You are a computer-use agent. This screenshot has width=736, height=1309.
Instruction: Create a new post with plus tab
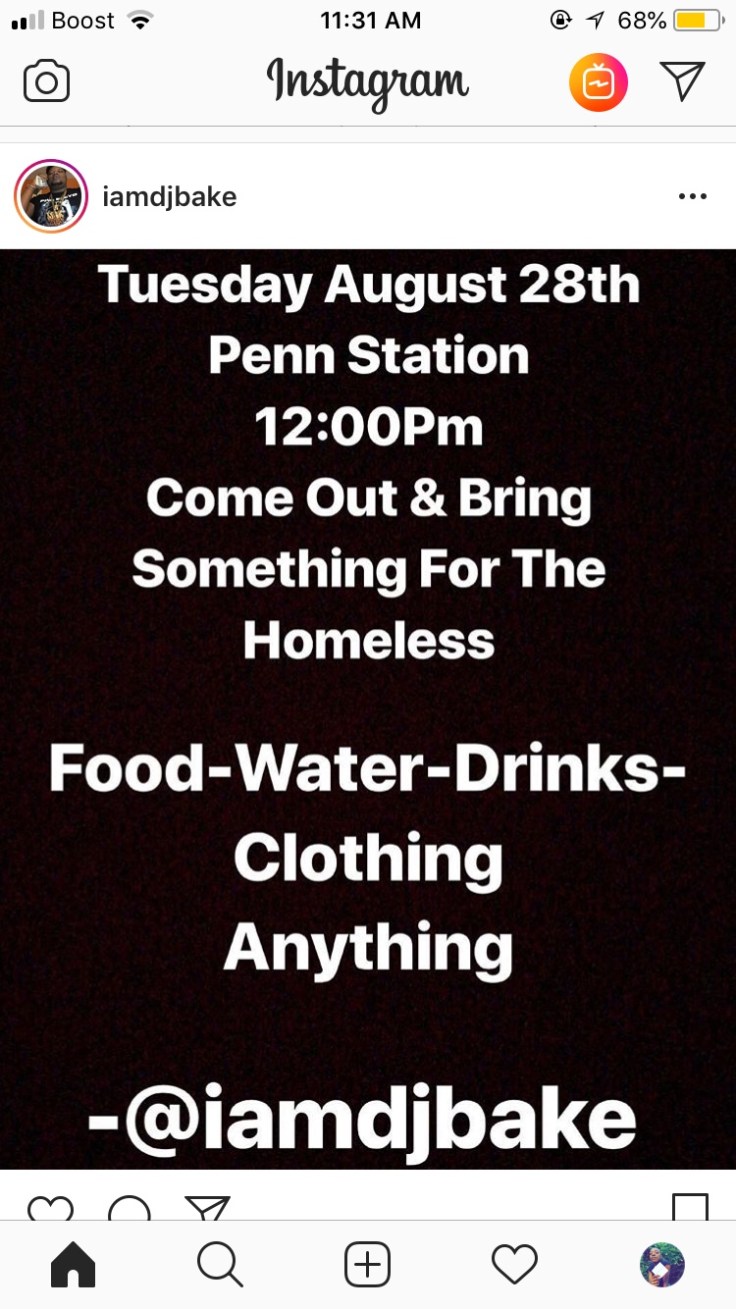367,1265
